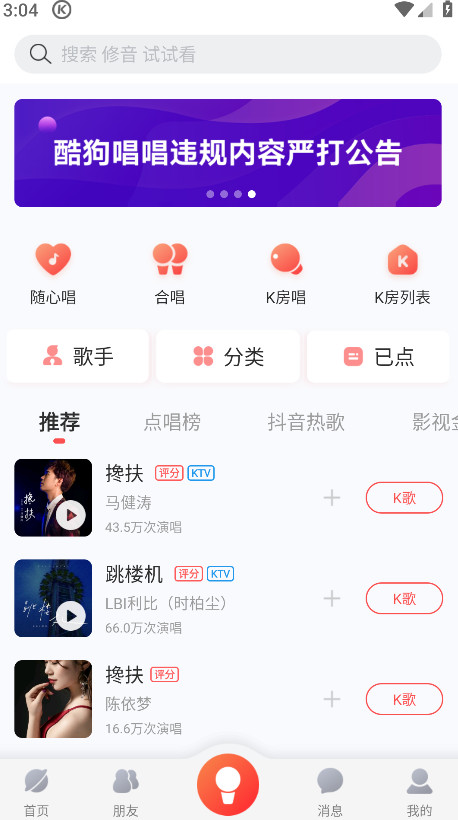Add 跳楼机 with plus icon
The height and width of the screenshot is (820, 458).
[332, 598]
